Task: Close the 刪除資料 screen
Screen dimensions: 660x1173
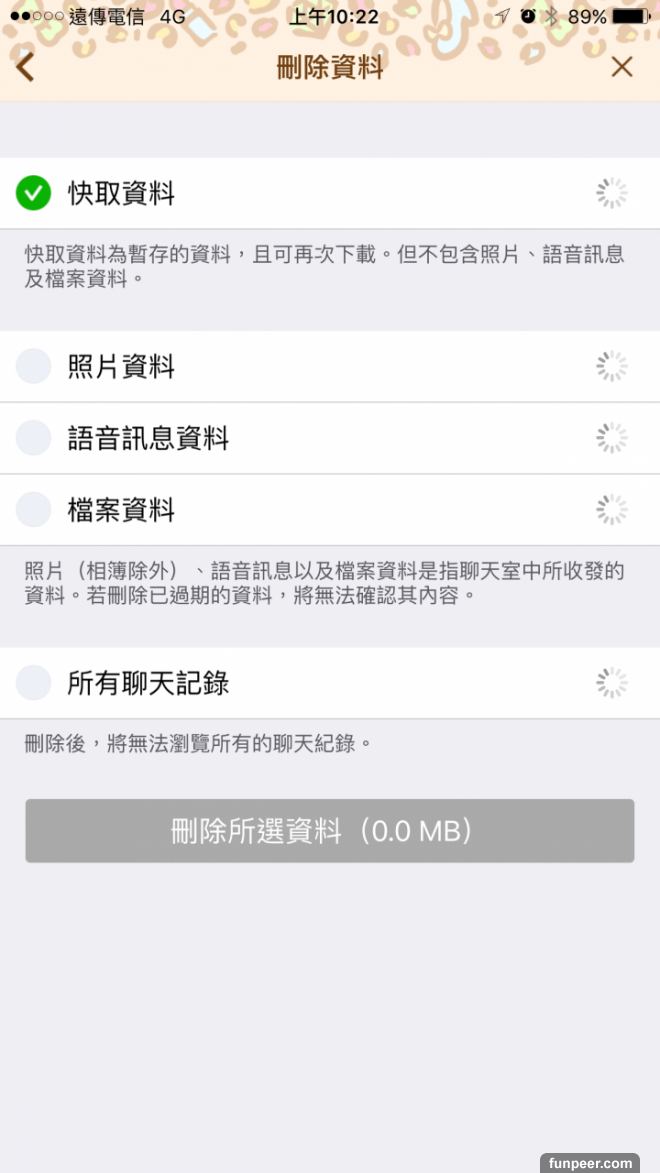Action: pos(622,67)
